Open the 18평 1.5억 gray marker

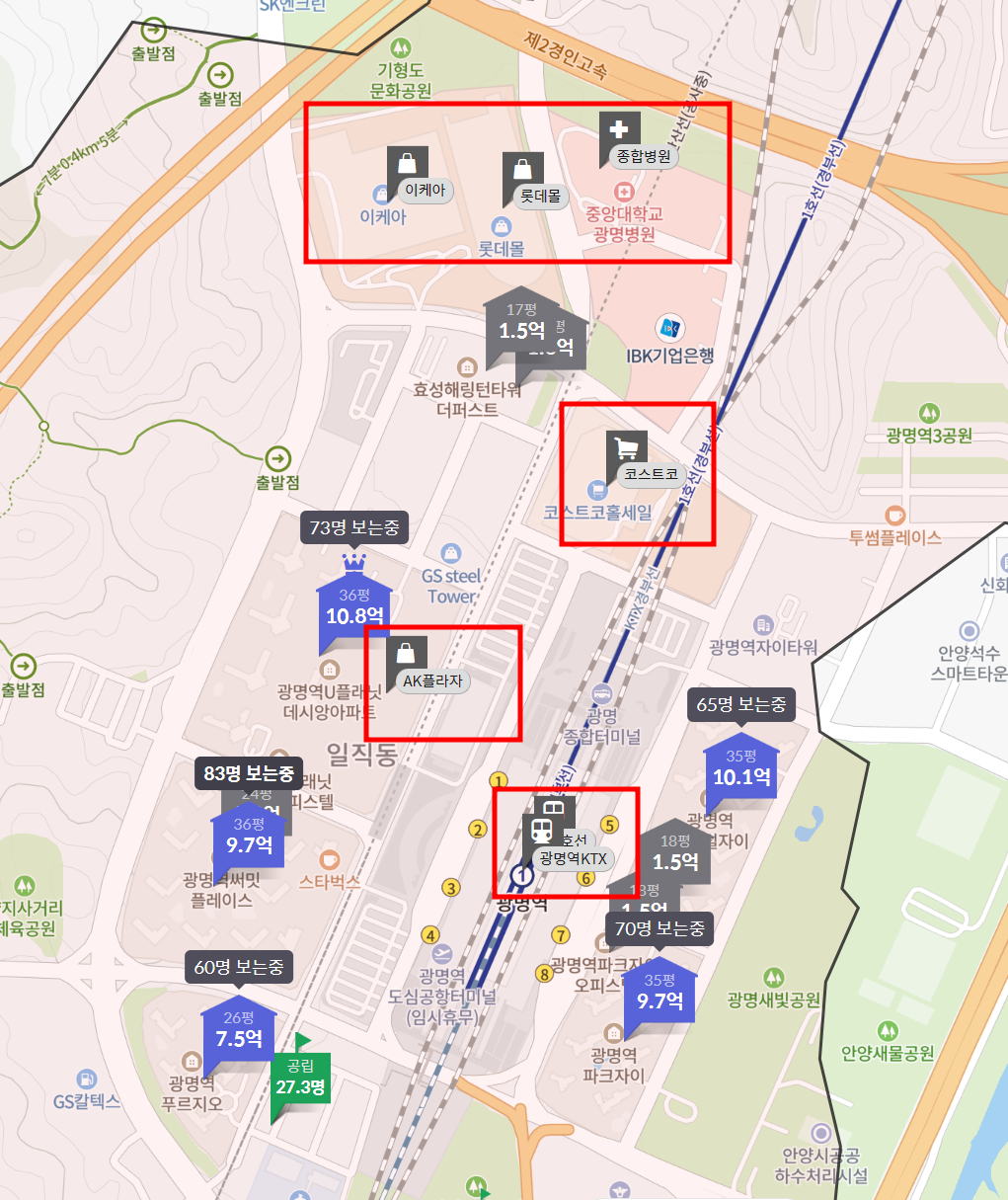(x=675, y=852)
